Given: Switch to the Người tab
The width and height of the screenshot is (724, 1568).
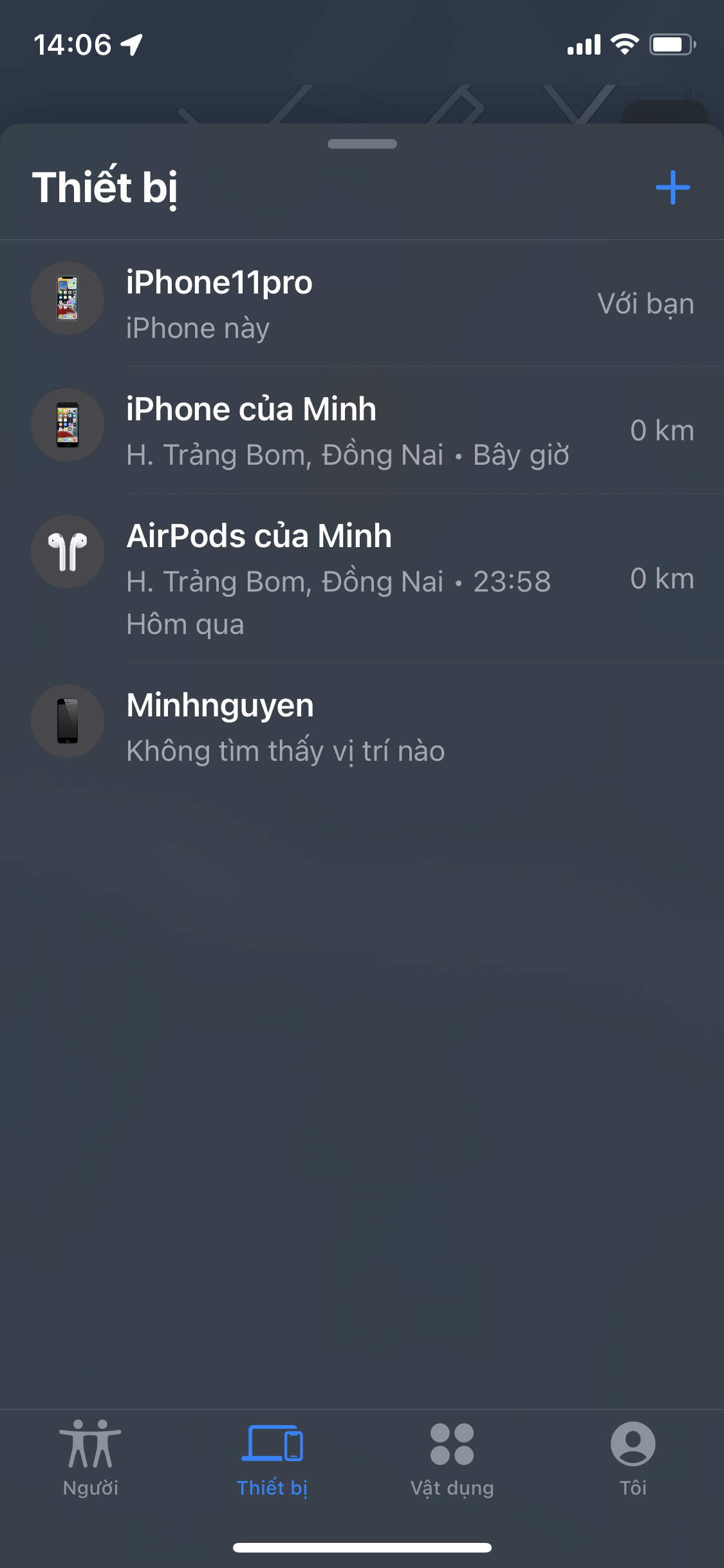Looking at the screenshot, I should [x=91, y=1459].
